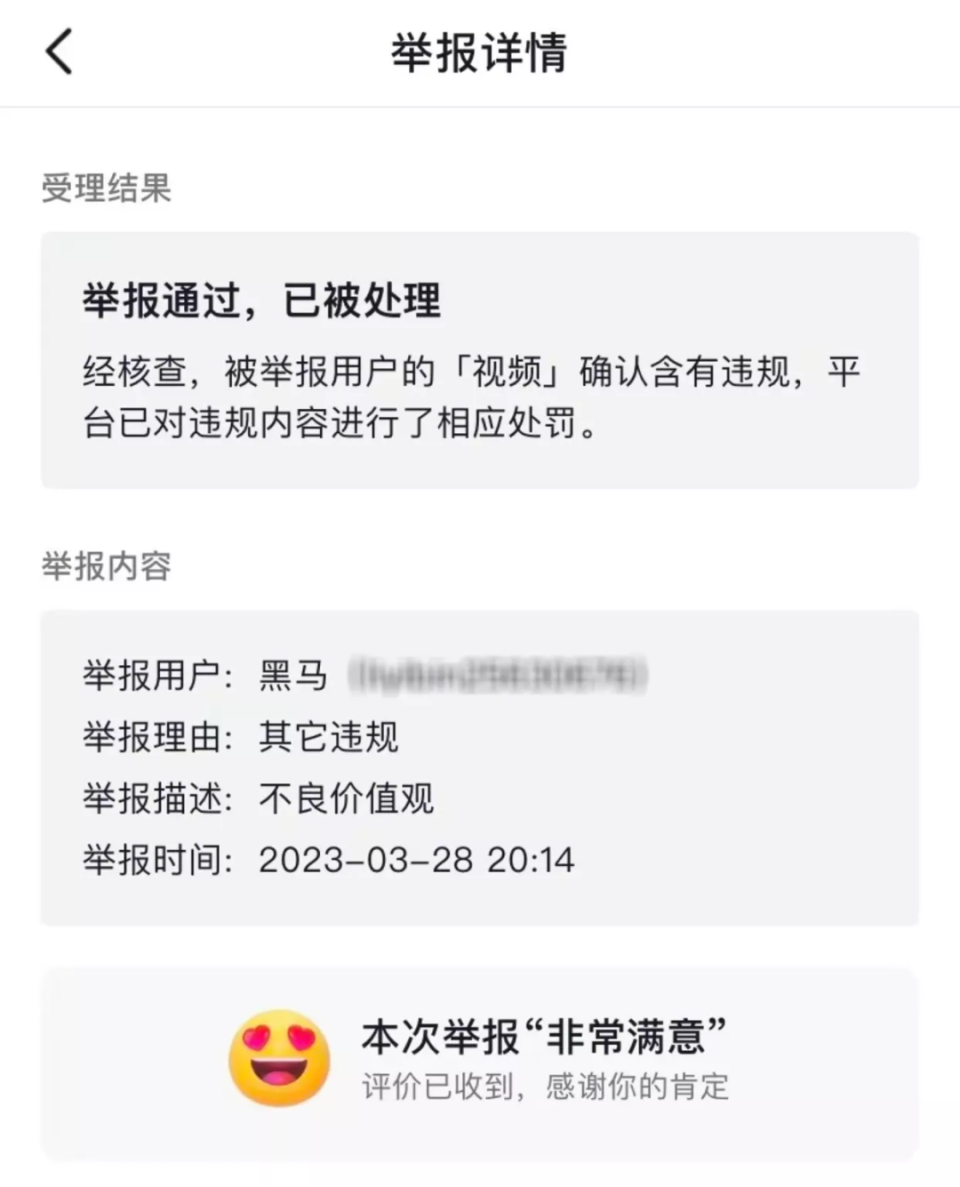Tap the report timestamp 2023-03-28 20:14
The width and height of the screenshot is (960, 1187).
click(415, 859)
